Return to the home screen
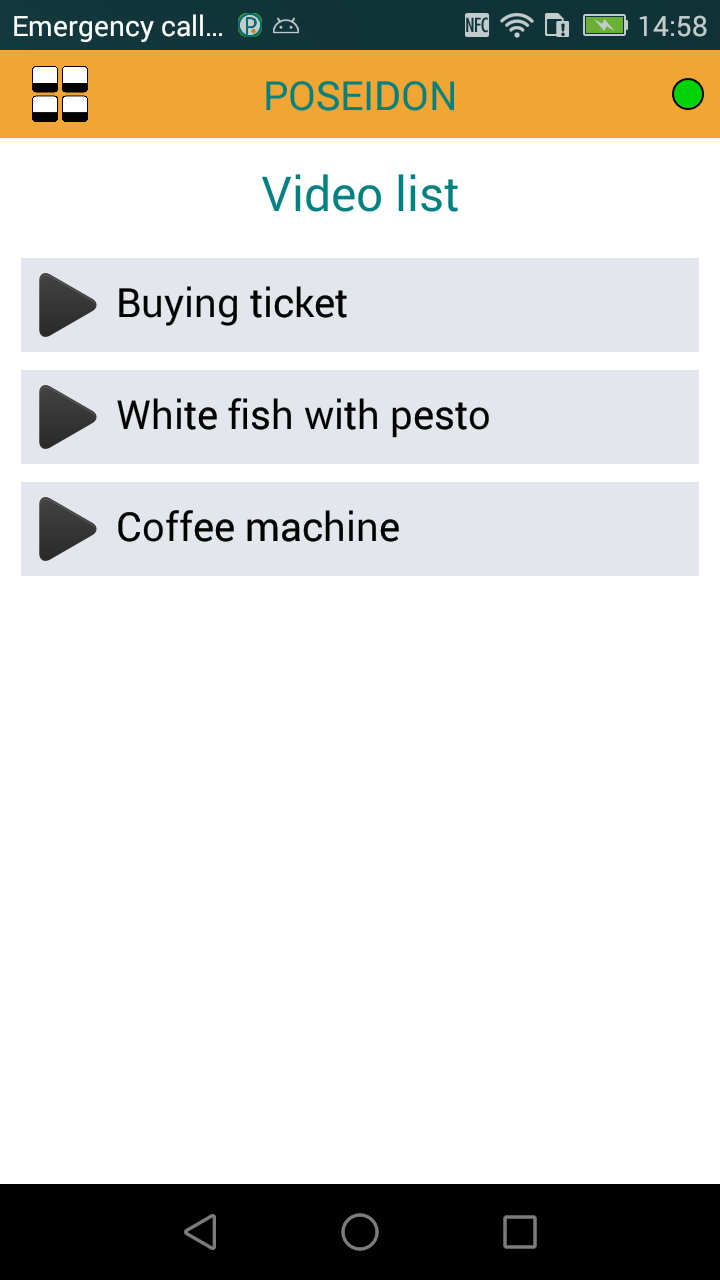 point(360,1232)
